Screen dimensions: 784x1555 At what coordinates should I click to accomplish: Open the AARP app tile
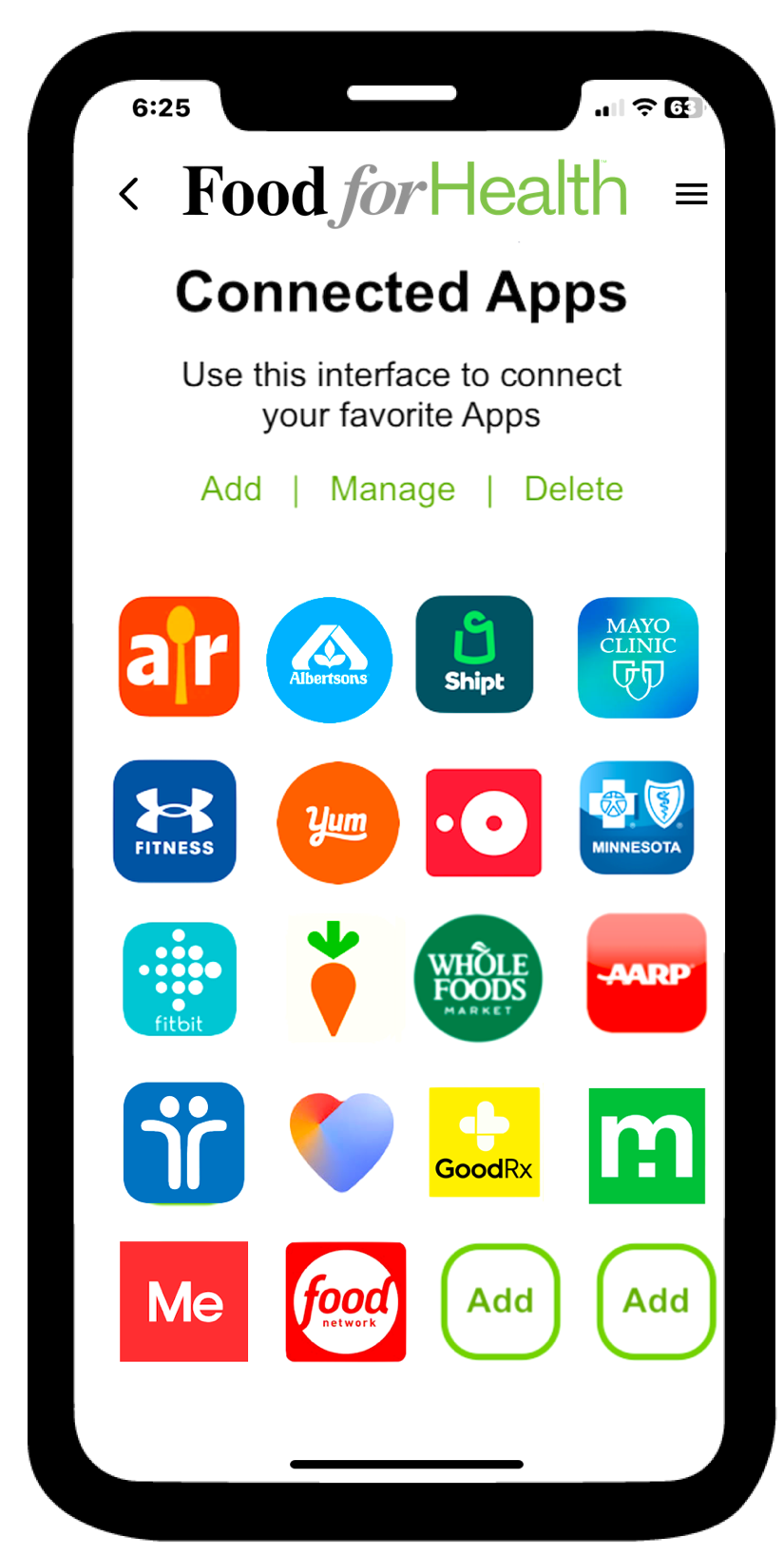(646, 973)
